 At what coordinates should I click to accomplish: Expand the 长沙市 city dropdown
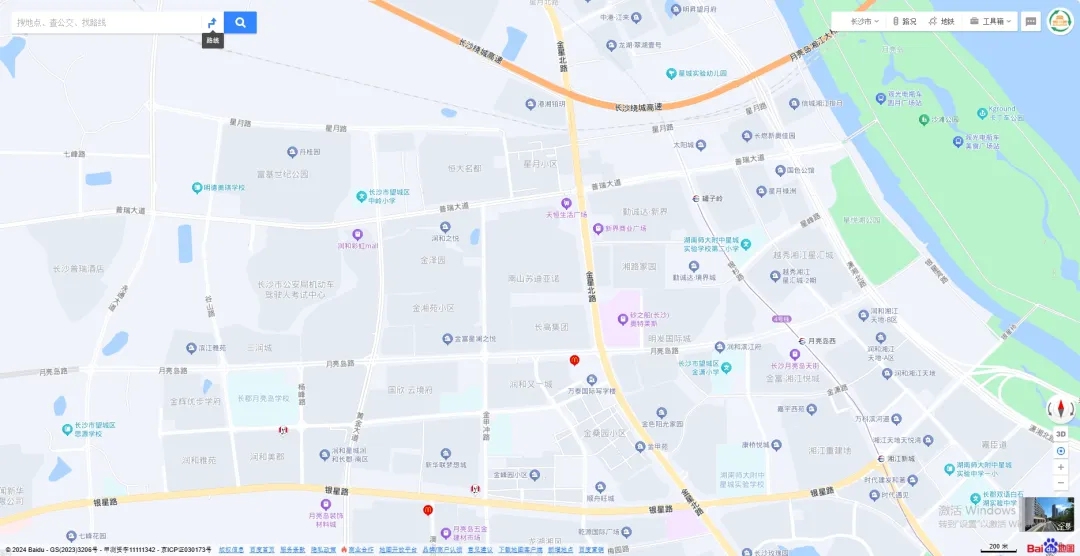[x=864, y=21]
